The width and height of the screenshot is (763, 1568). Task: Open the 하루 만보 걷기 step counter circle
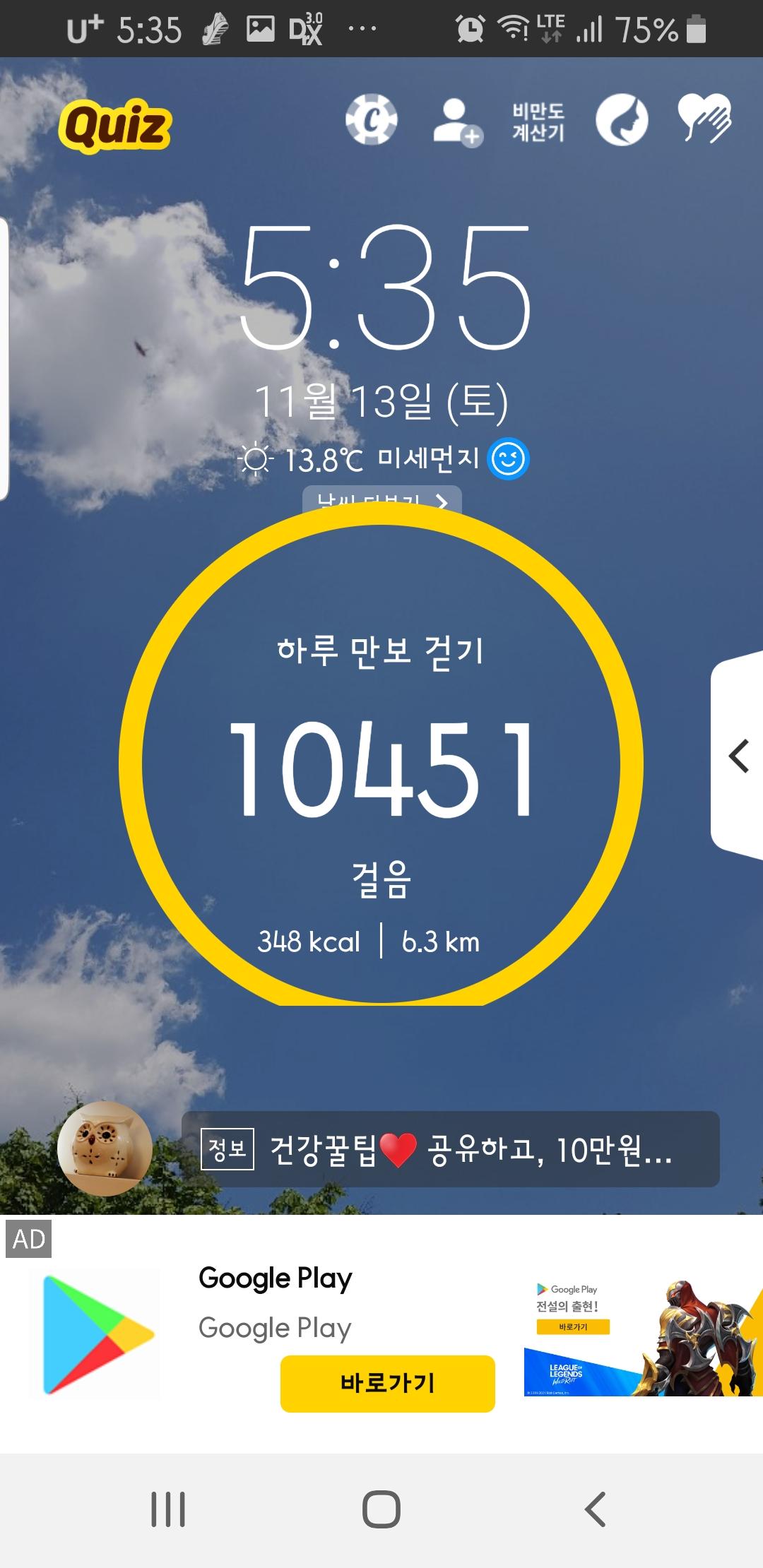[381, 766]
